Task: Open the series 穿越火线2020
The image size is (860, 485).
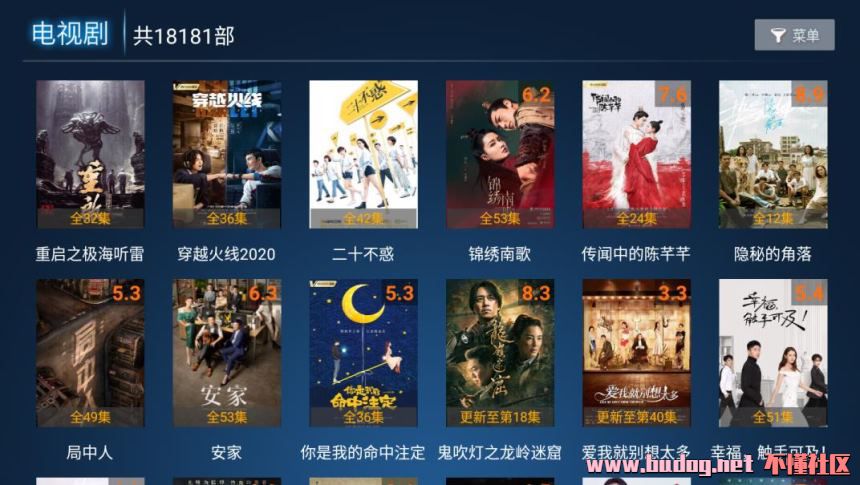Action: (226, 155)
